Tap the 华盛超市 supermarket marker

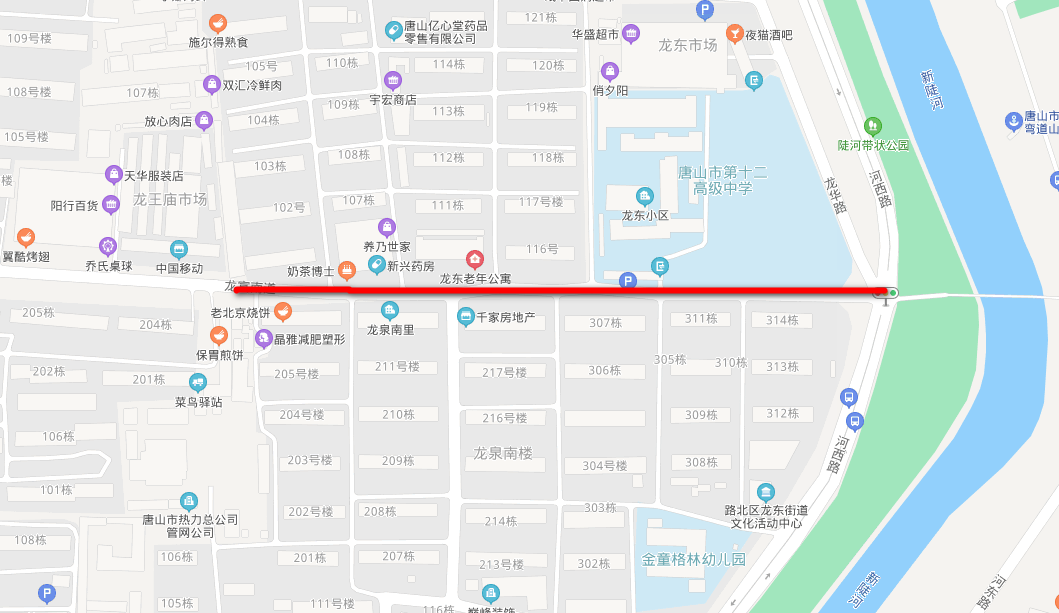click(x=631, y=35)
